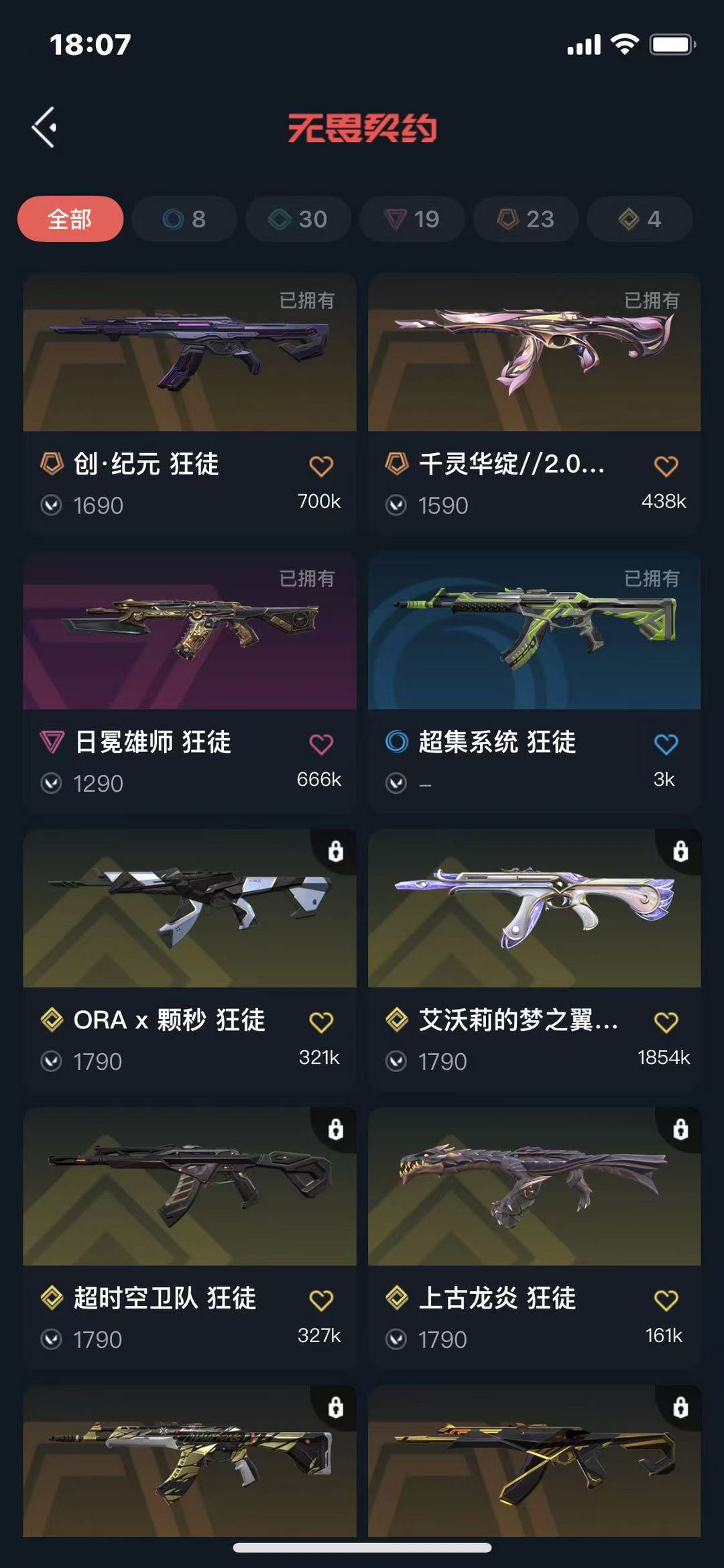The image size is (724, 1568).
Task: Filter by the orange pentagon tier with 23 items
Action: [526, 219]
